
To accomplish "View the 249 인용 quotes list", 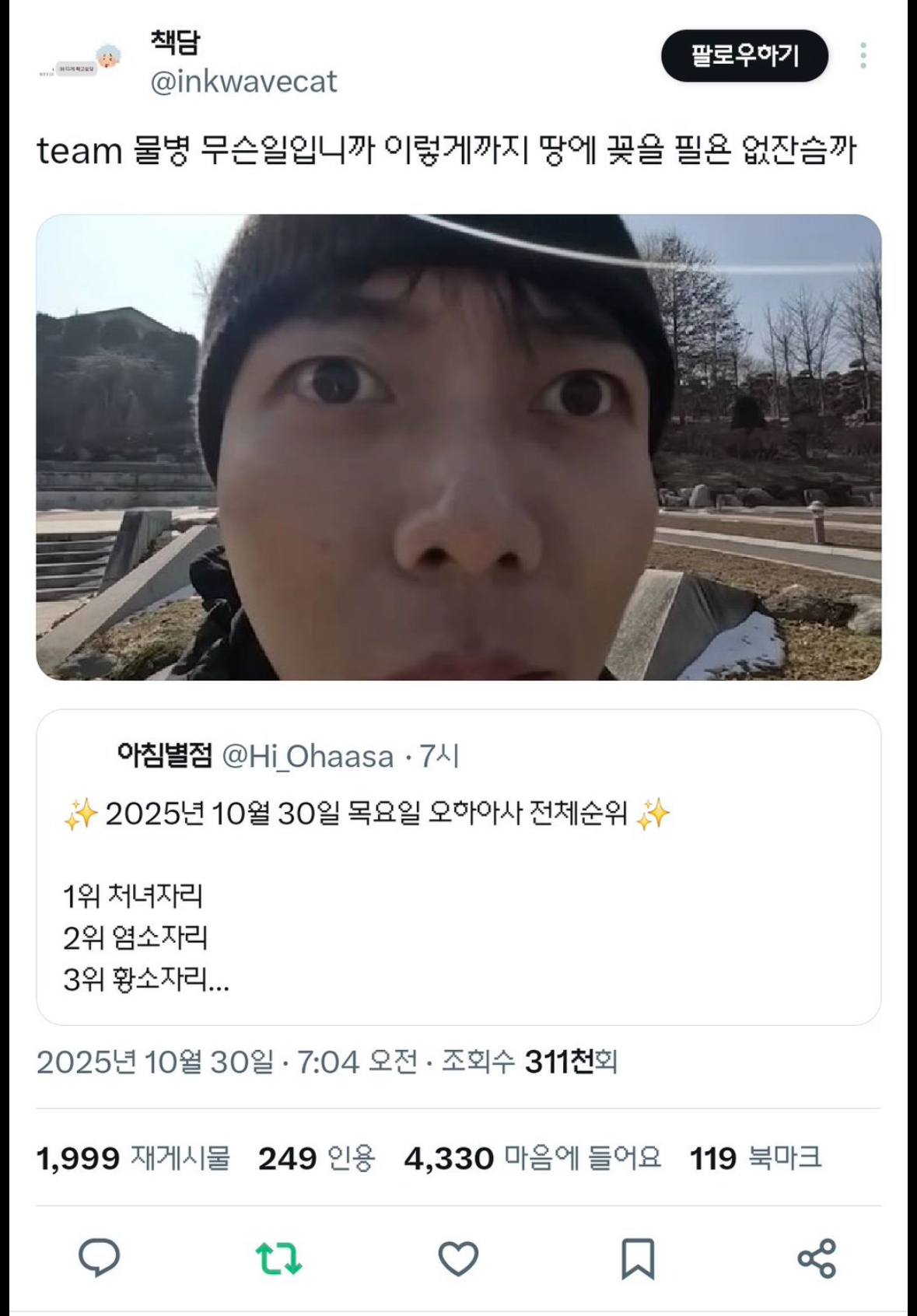I will click(317, 1158).
